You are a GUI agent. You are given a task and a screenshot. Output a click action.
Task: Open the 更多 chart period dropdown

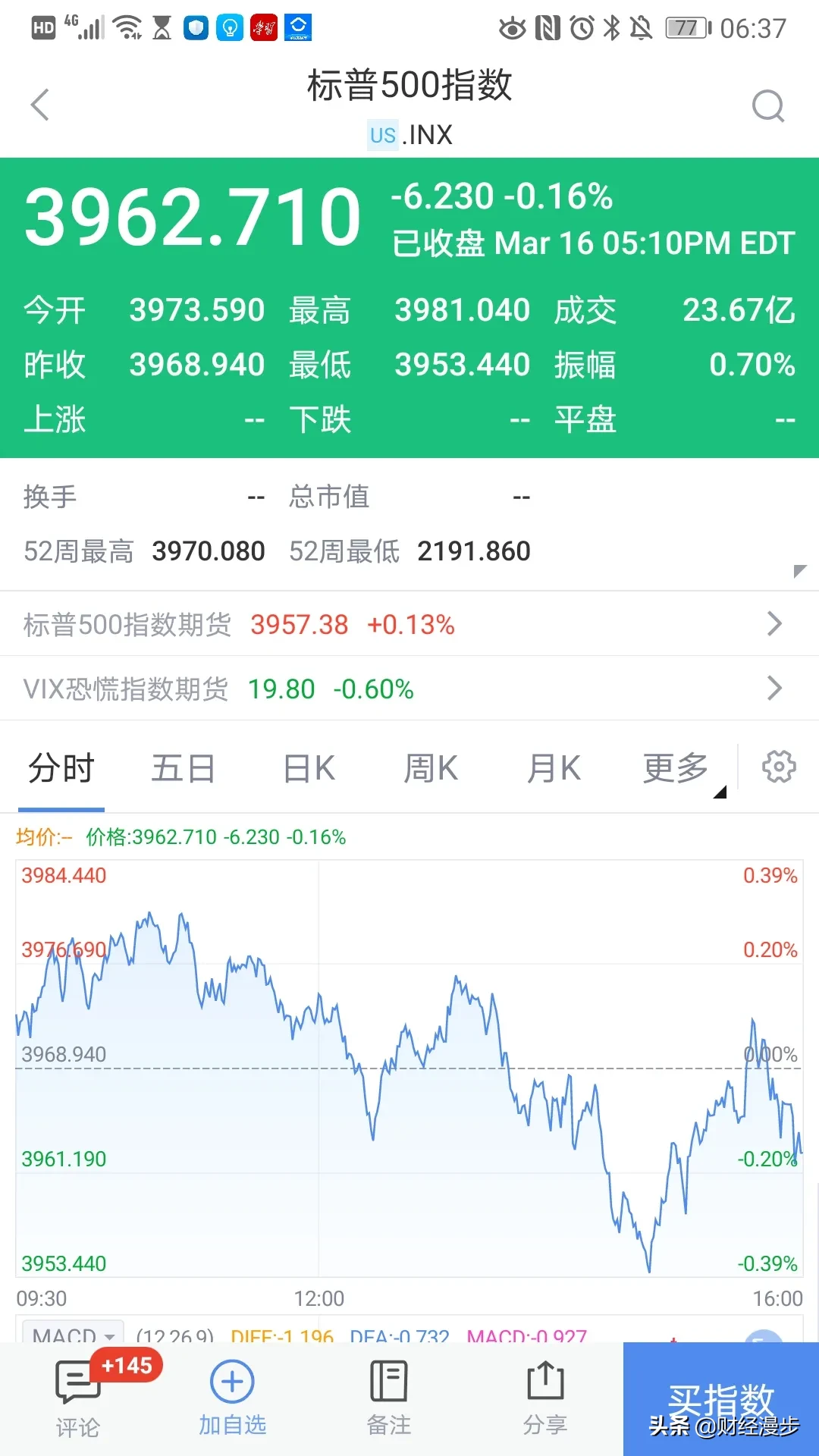[x=677, y=770]
